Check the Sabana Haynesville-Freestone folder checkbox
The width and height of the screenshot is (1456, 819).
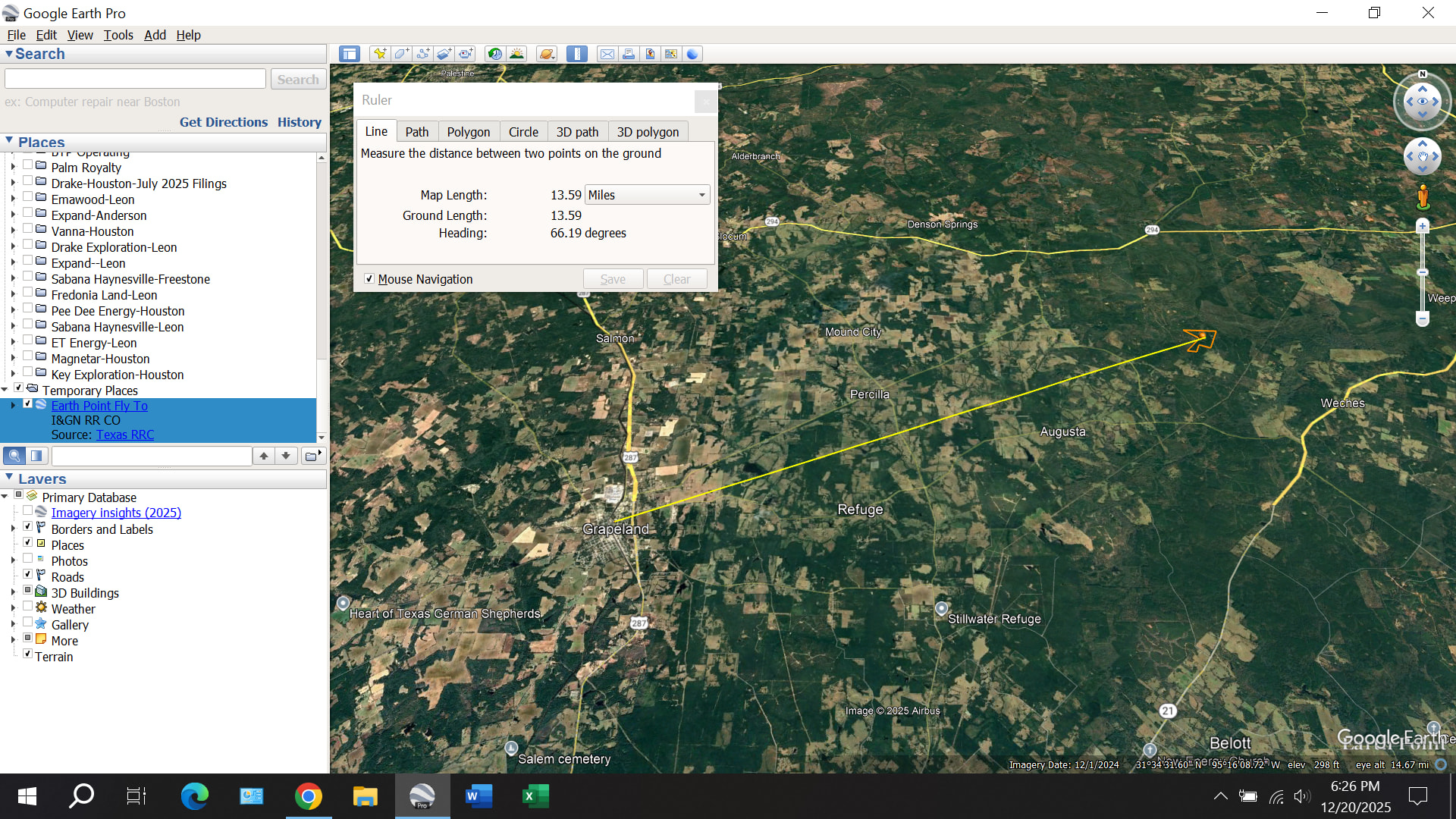tap(28, 278)
